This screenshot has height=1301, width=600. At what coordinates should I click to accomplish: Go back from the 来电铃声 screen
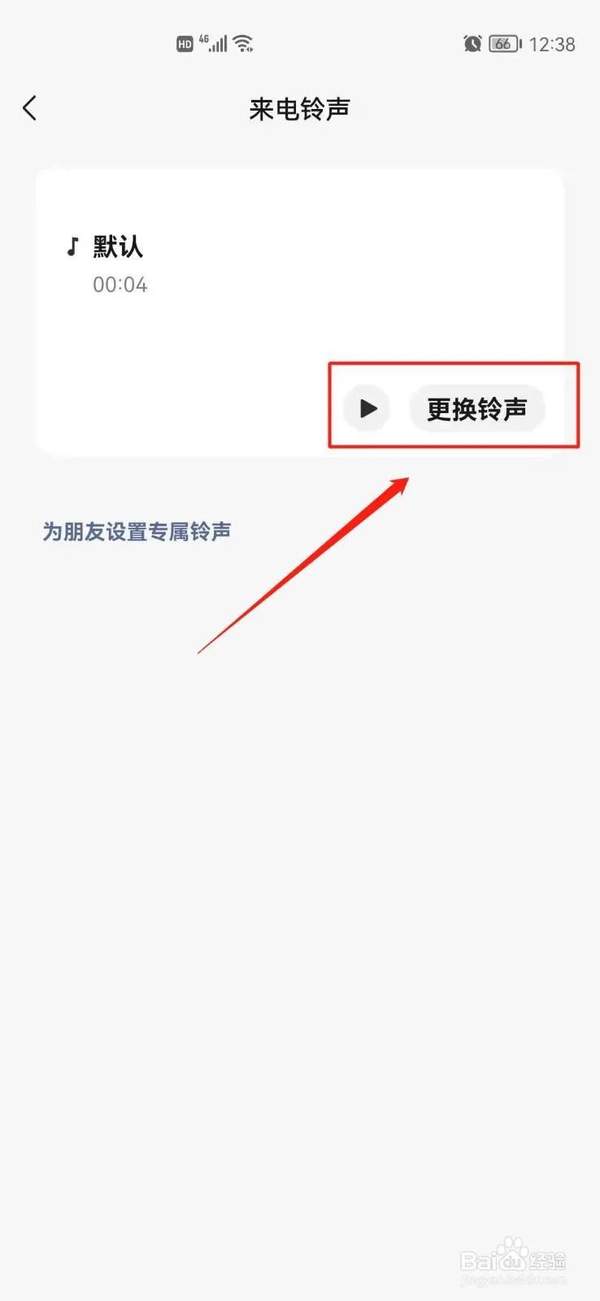coord(30,108)
